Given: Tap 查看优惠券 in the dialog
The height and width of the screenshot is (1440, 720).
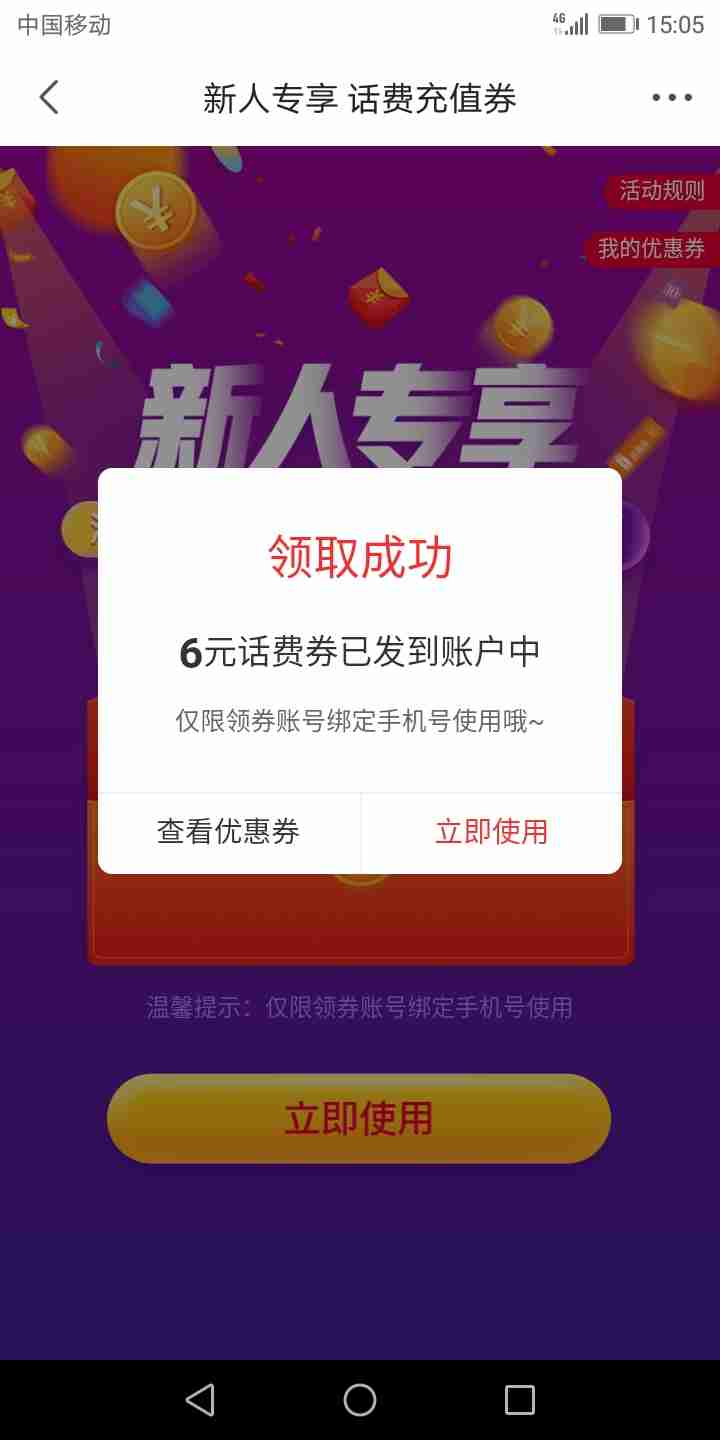Looking at the screenshot, I should (228, 832).
